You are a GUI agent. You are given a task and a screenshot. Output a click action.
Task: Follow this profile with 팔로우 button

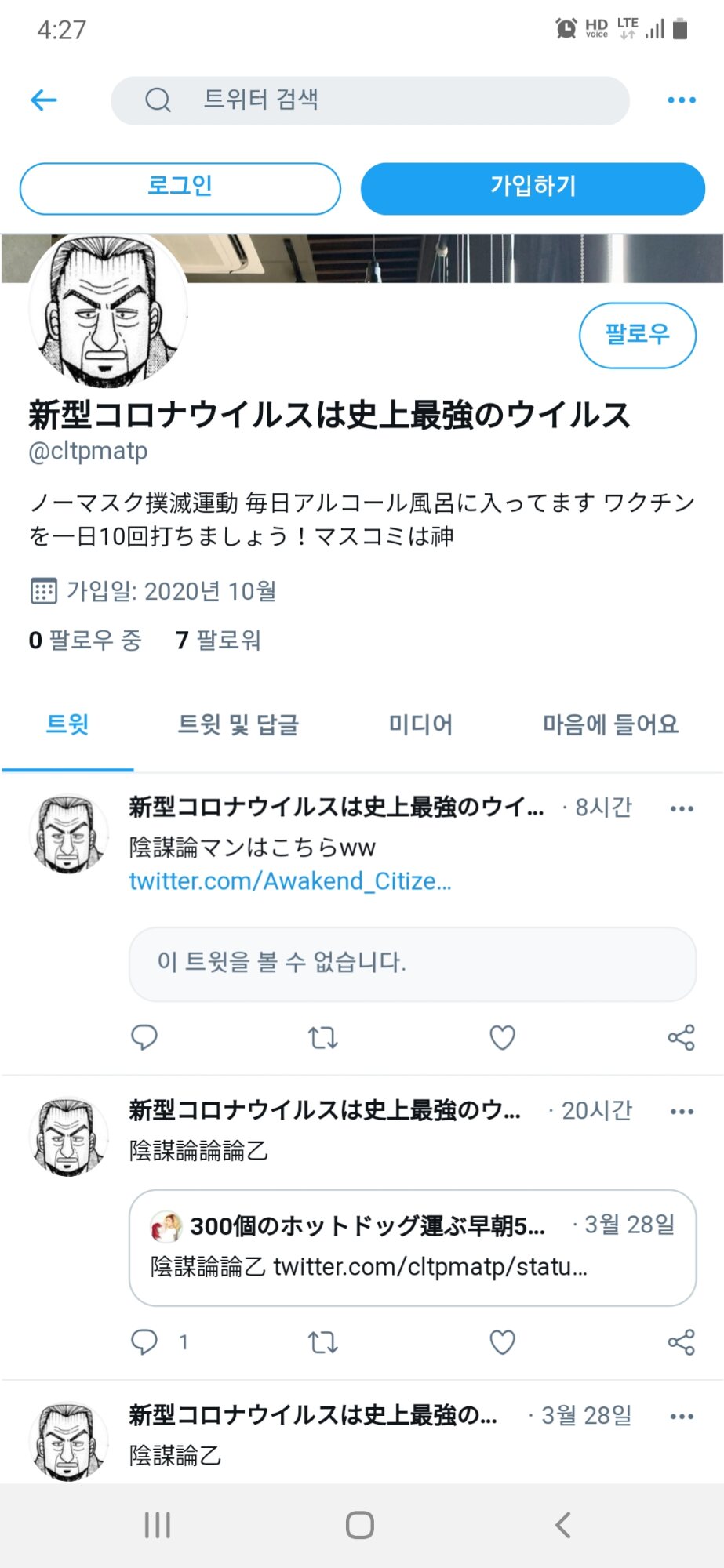click(x=637, y=335)
